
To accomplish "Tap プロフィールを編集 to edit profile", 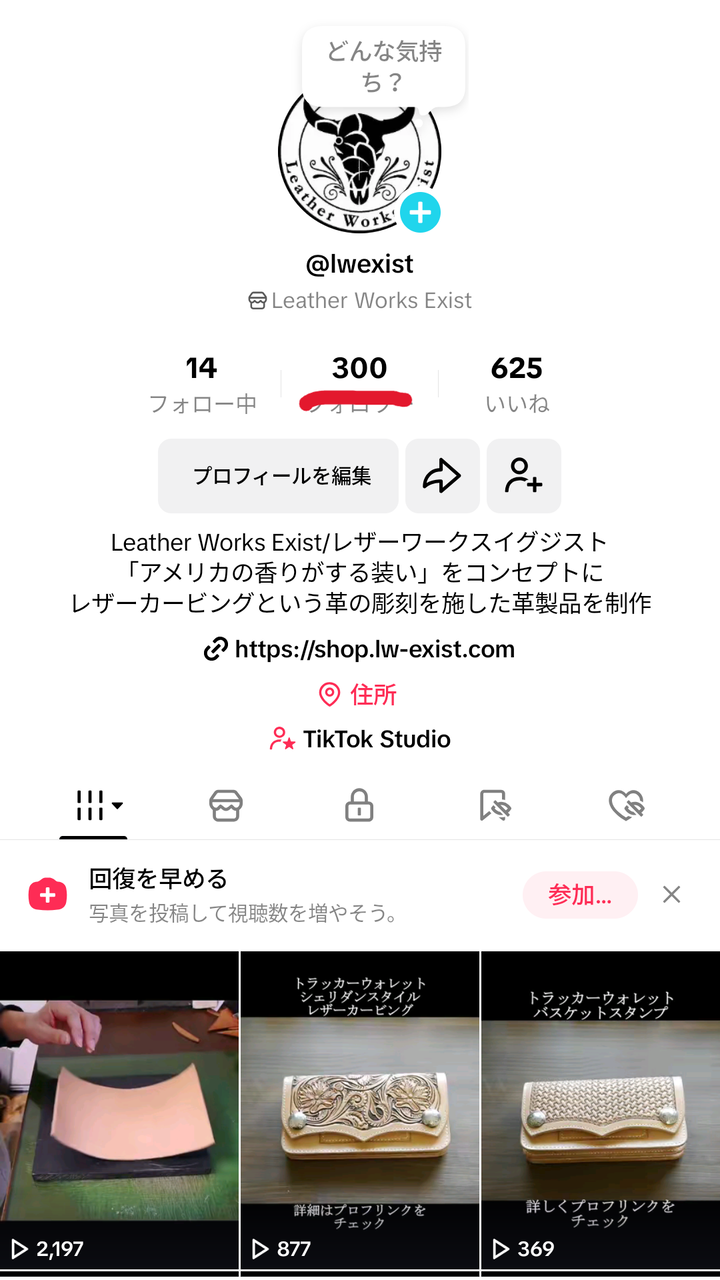I will (279, 476).
